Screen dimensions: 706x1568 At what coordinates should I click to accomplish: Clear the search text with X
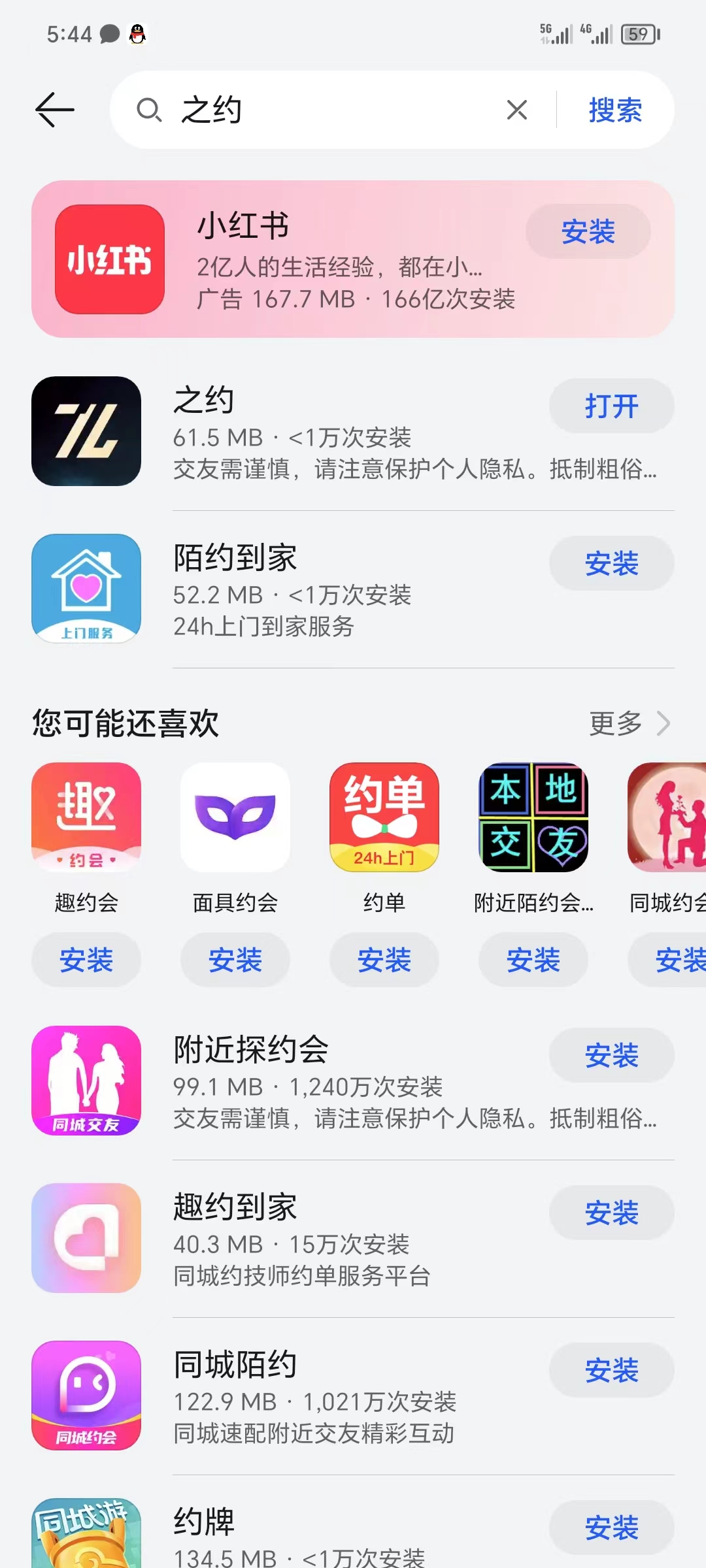click(x=516, y=110)
